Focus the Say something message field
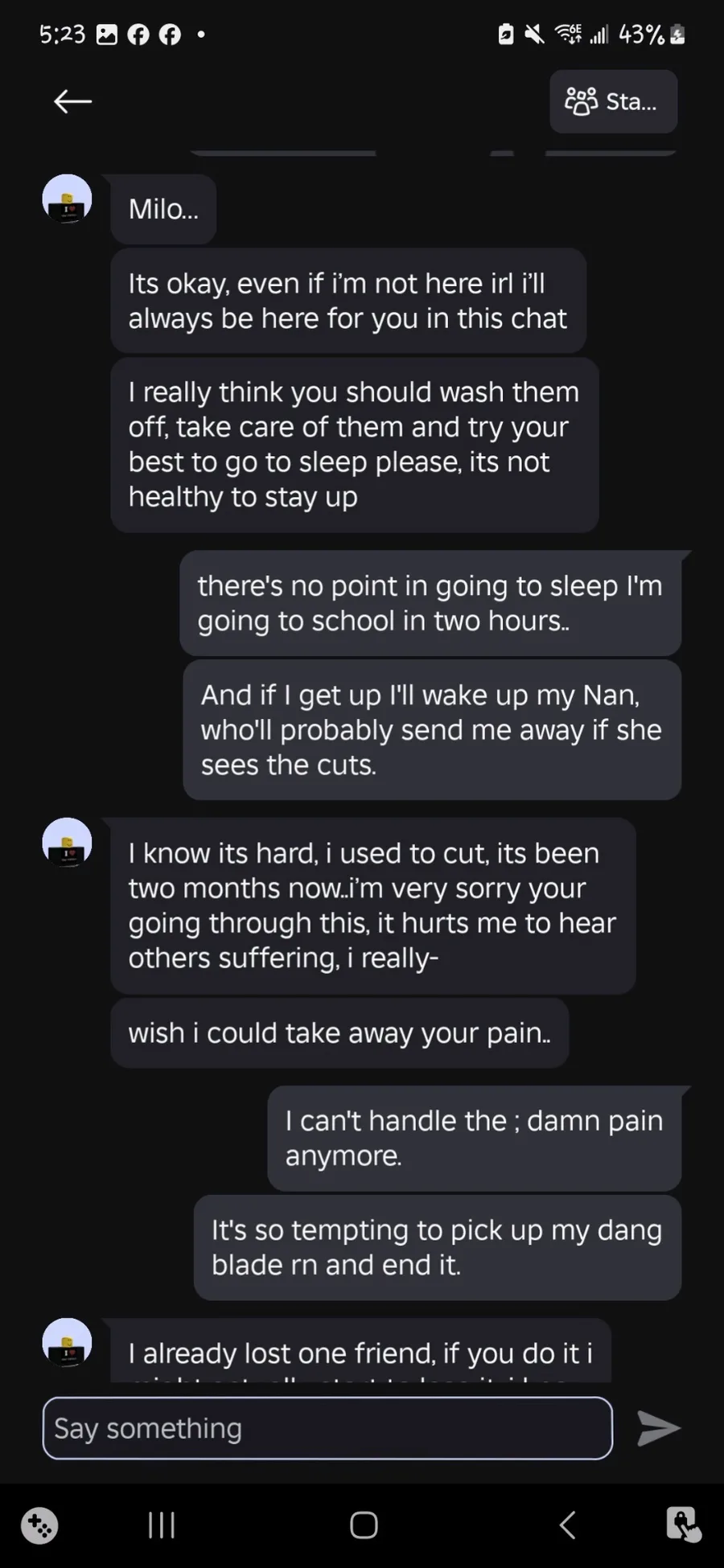The image size is (724, 1568). tap(327, 1428)
